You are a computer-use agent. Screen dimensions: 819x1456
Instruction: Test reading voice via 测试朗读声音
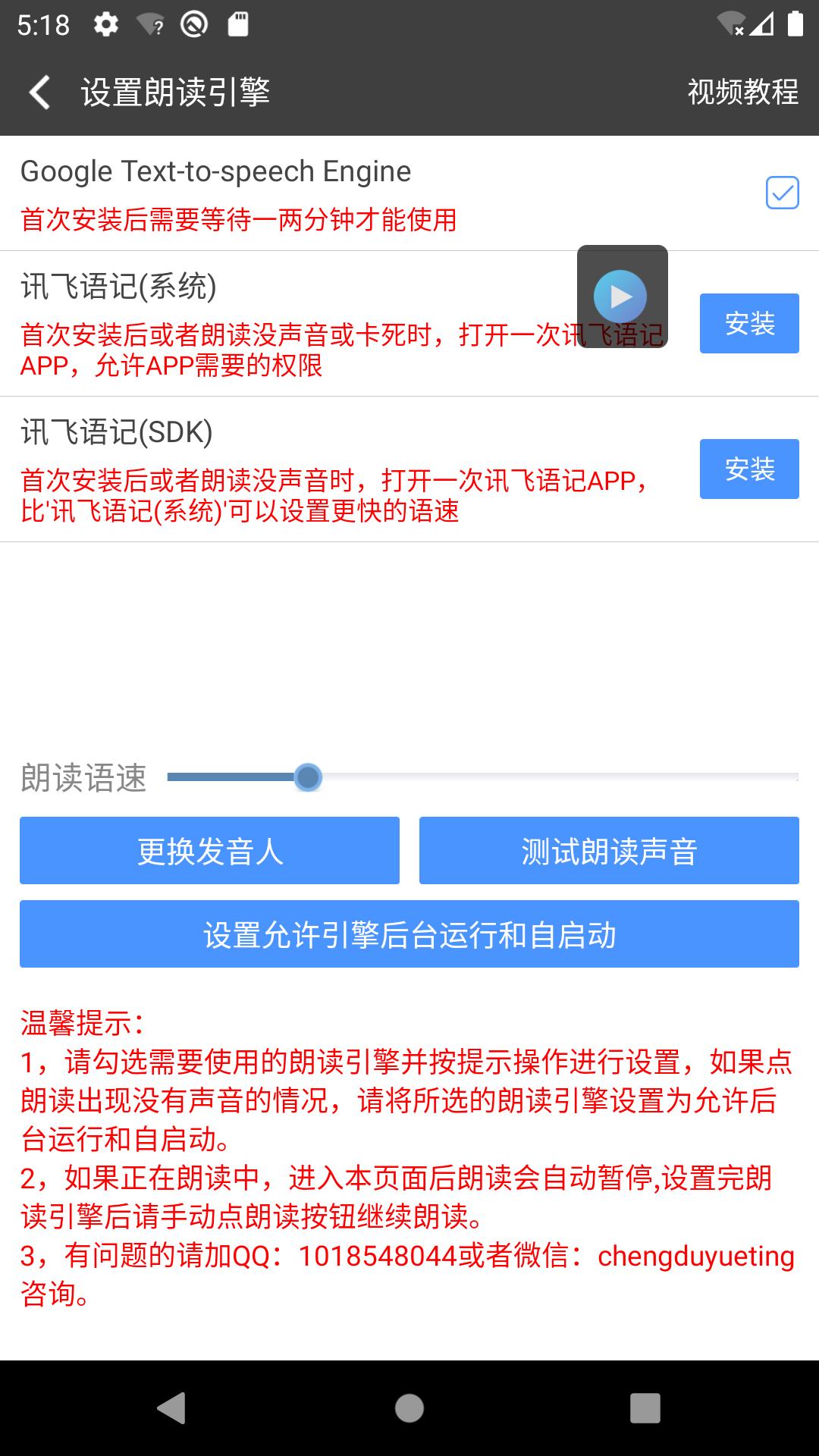click(609, 851)
